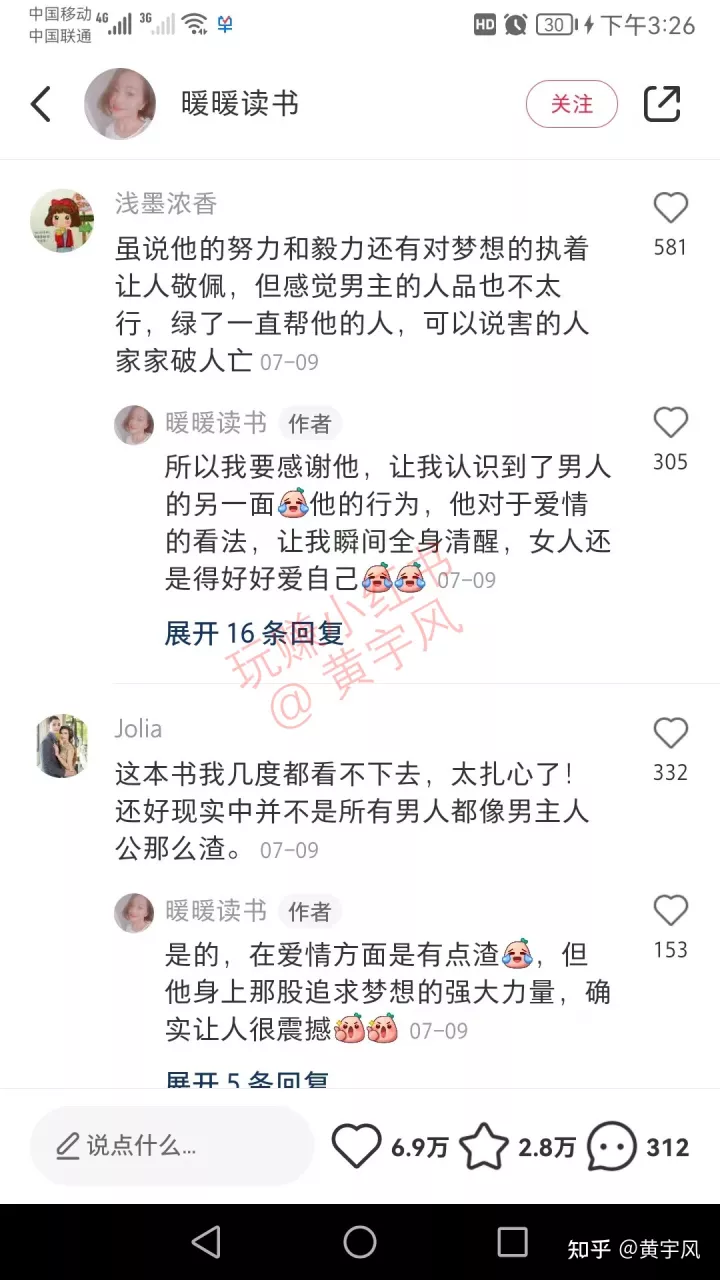Viewport: 720px width, 1280px height.
Task: Follow the author with 关注 button
Action: [x=572, y=104]
